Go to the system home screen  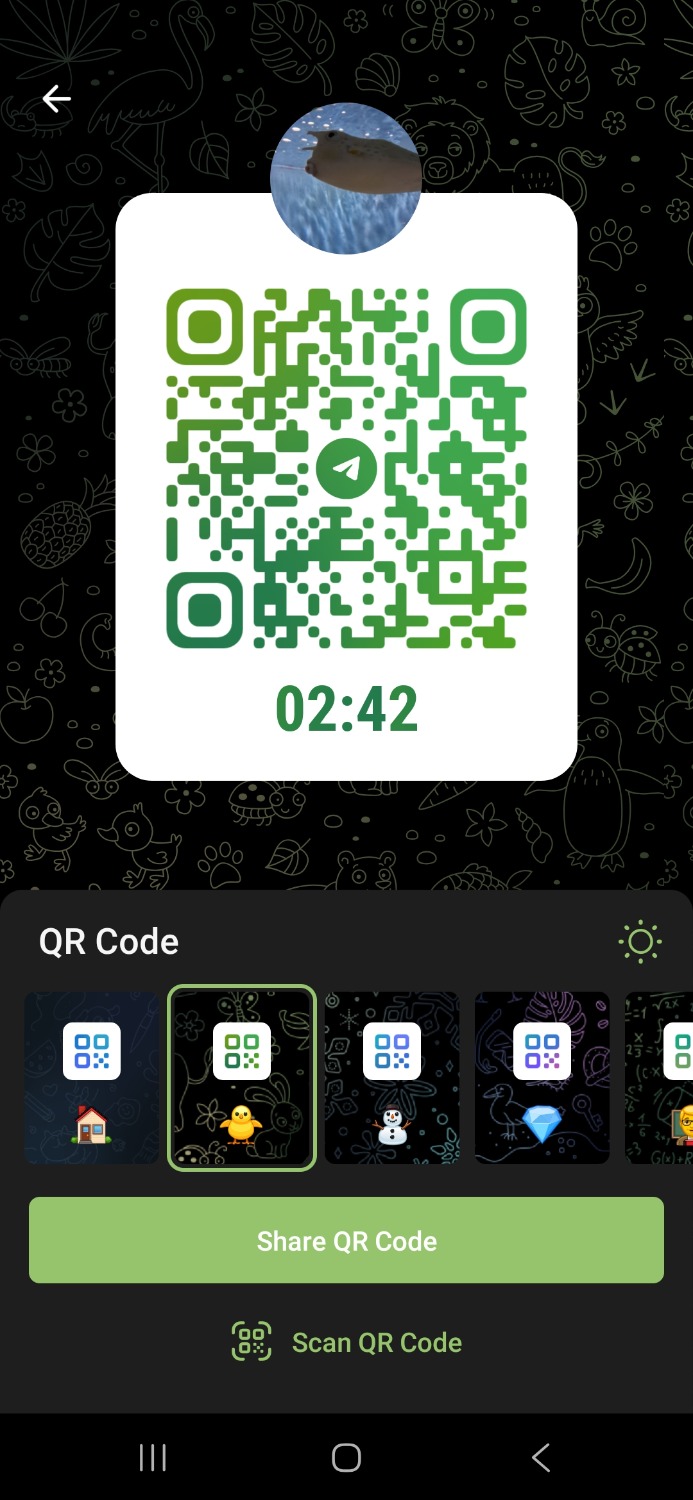tap(346, 1457)
